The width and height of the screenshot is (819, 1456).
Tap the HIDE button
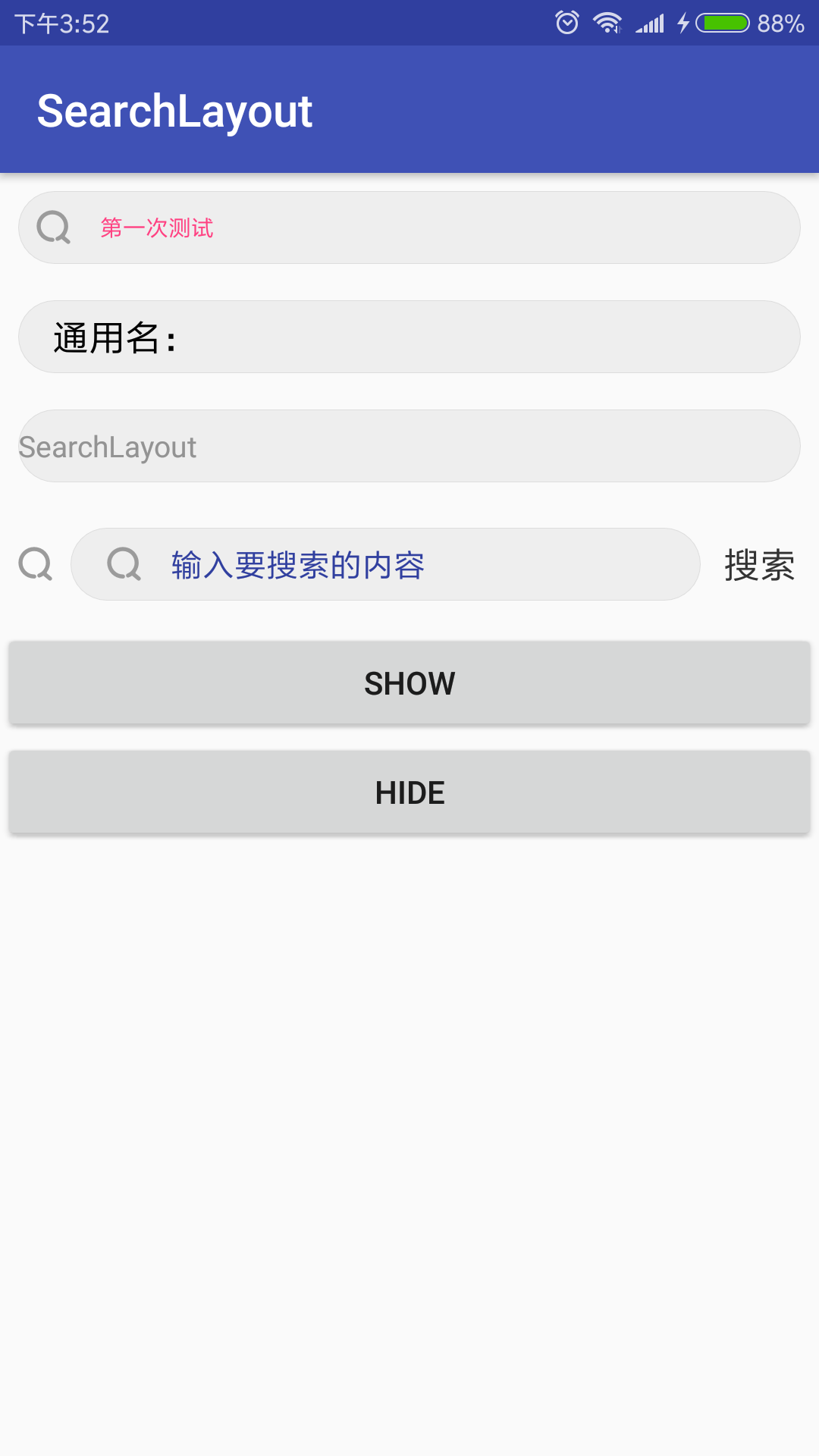(409, 792)
